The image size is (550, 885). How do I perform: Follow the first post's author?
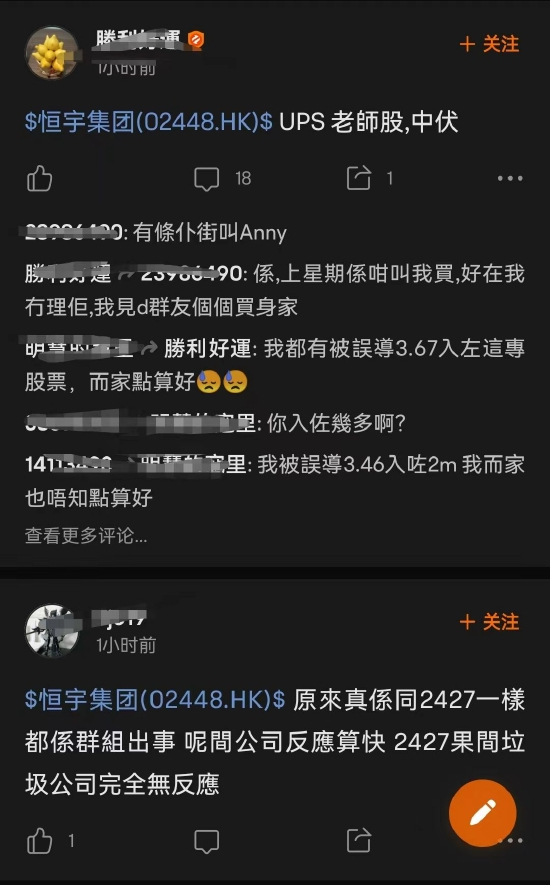click(489, 44)
